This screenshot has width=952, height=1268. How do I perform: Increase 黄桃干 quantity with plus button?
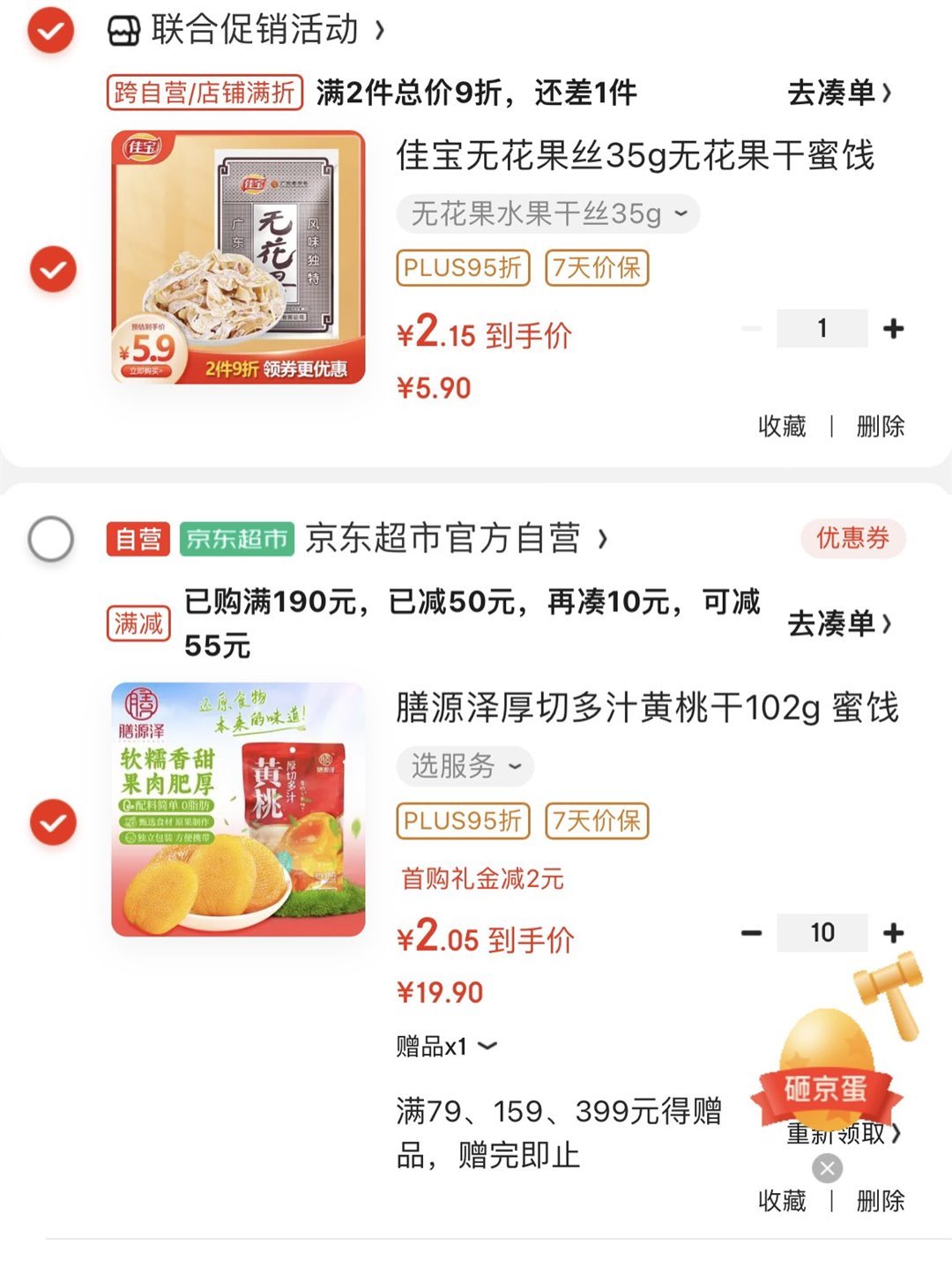[x=894, y=932]
